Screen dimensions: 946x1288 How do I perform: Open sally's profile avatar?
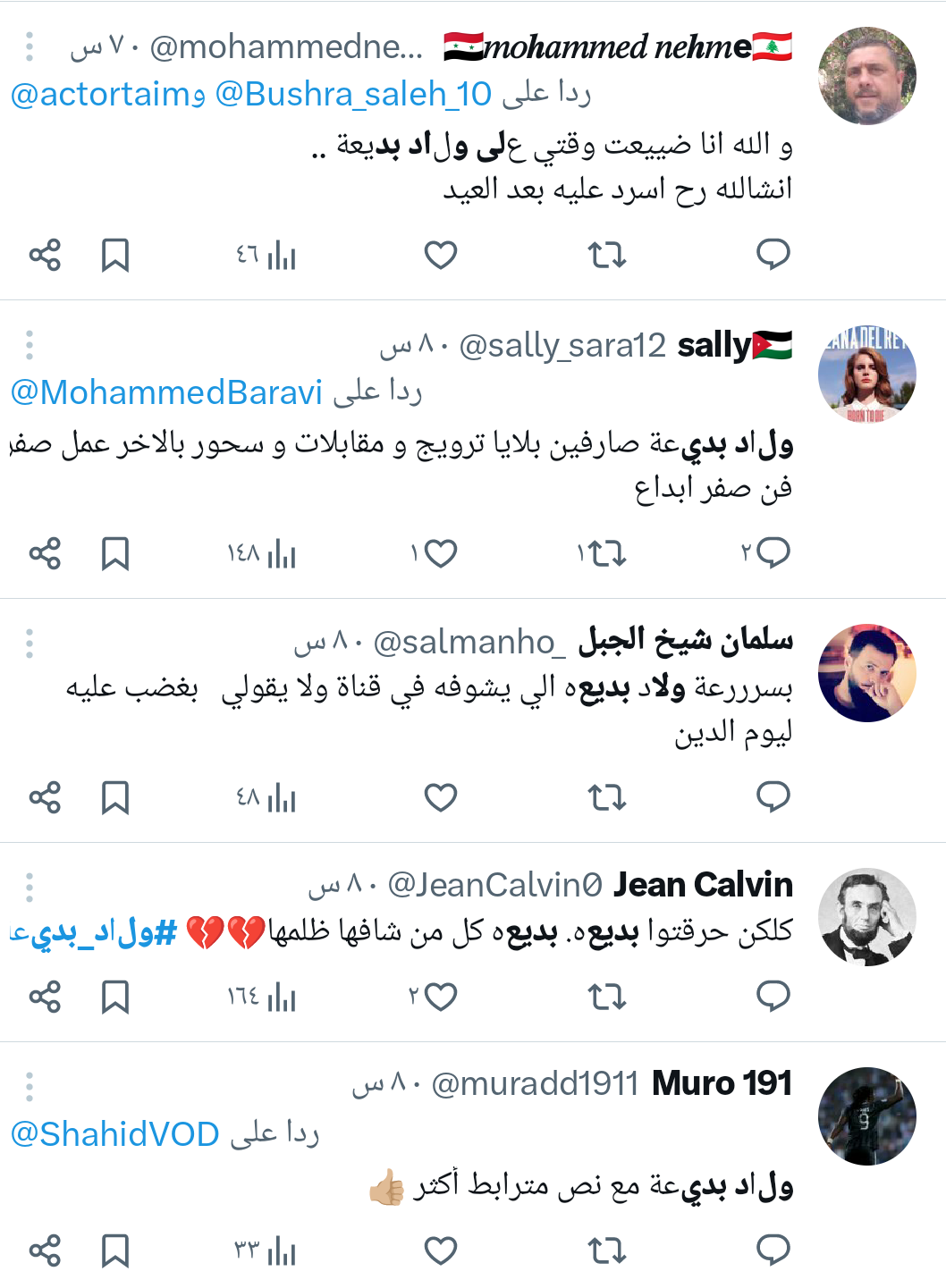pos(866,375)
